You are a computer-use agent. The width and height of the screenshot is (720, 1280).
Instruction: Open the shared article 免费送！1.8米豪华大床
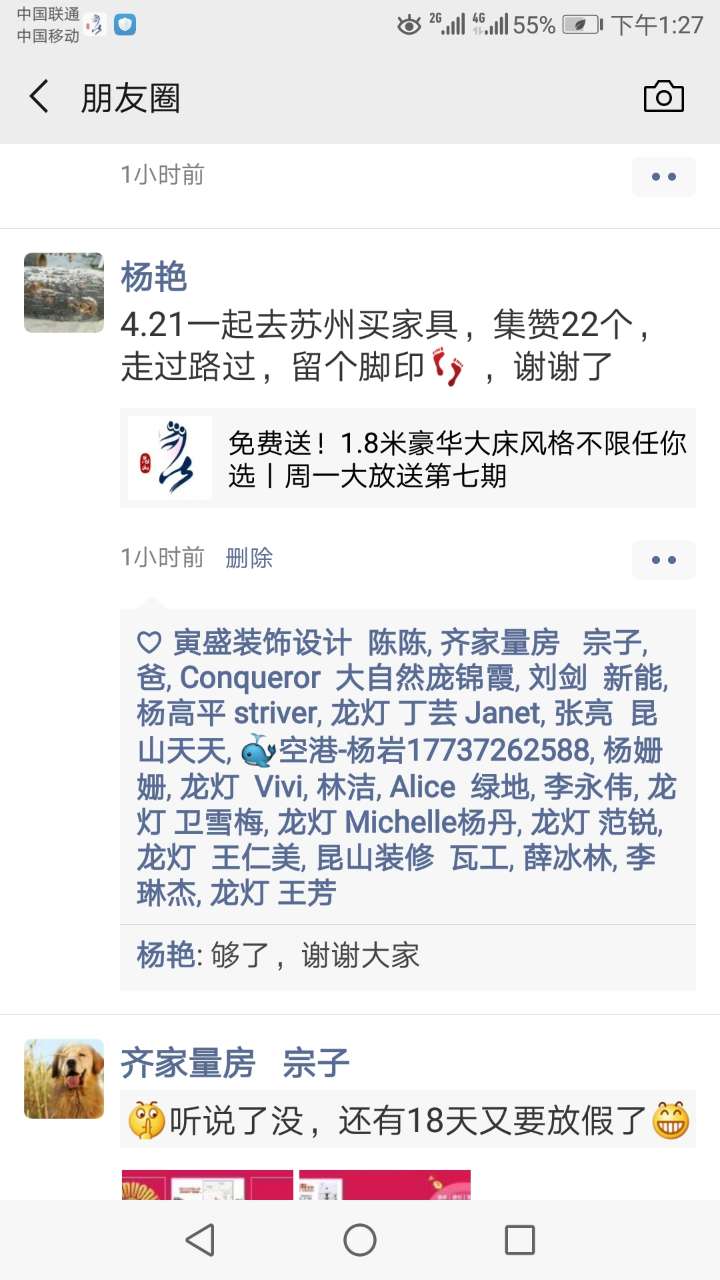tap(408, 458)
